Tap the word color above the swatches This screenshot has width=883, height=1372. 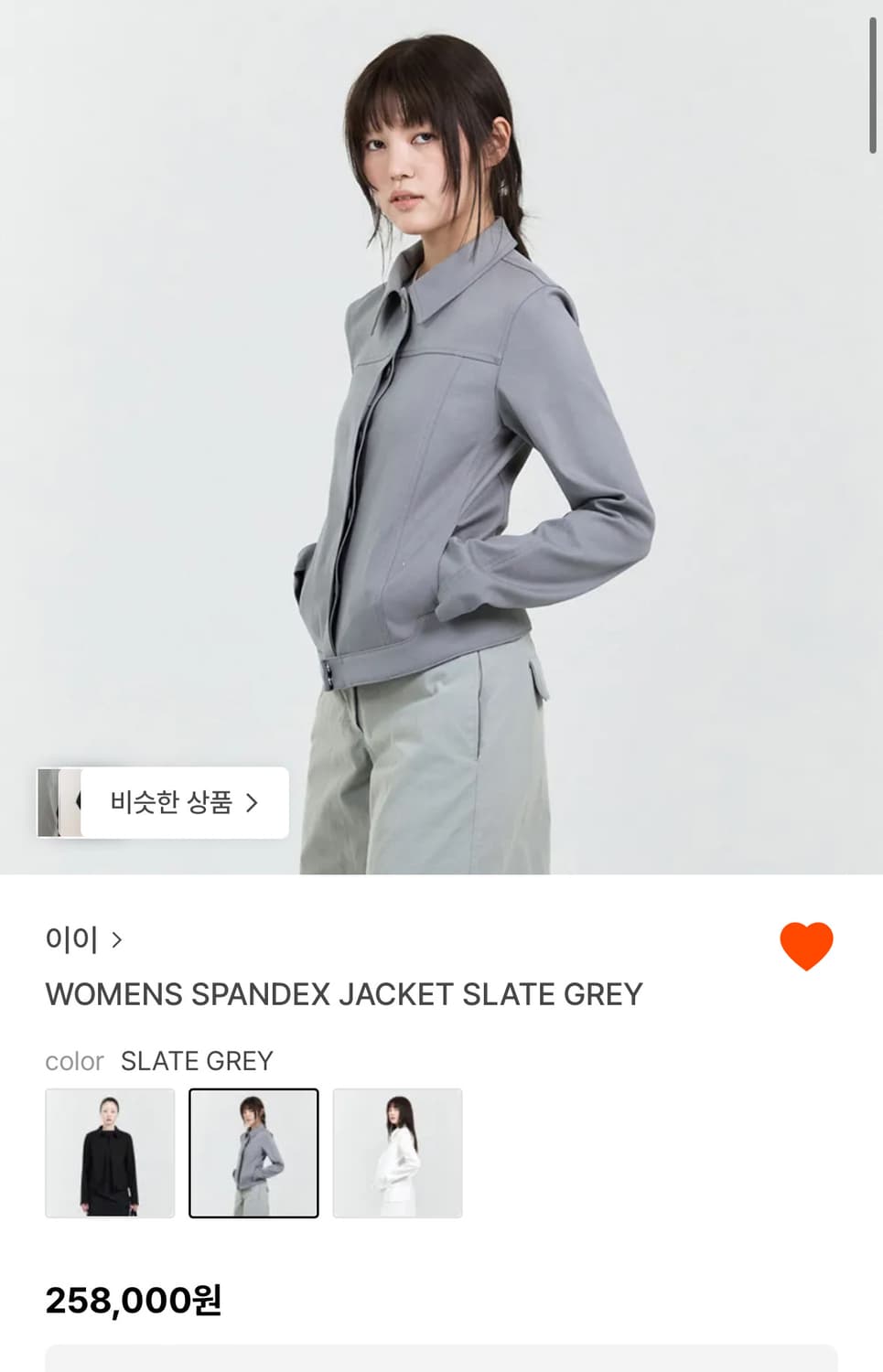pos(74,1061)
